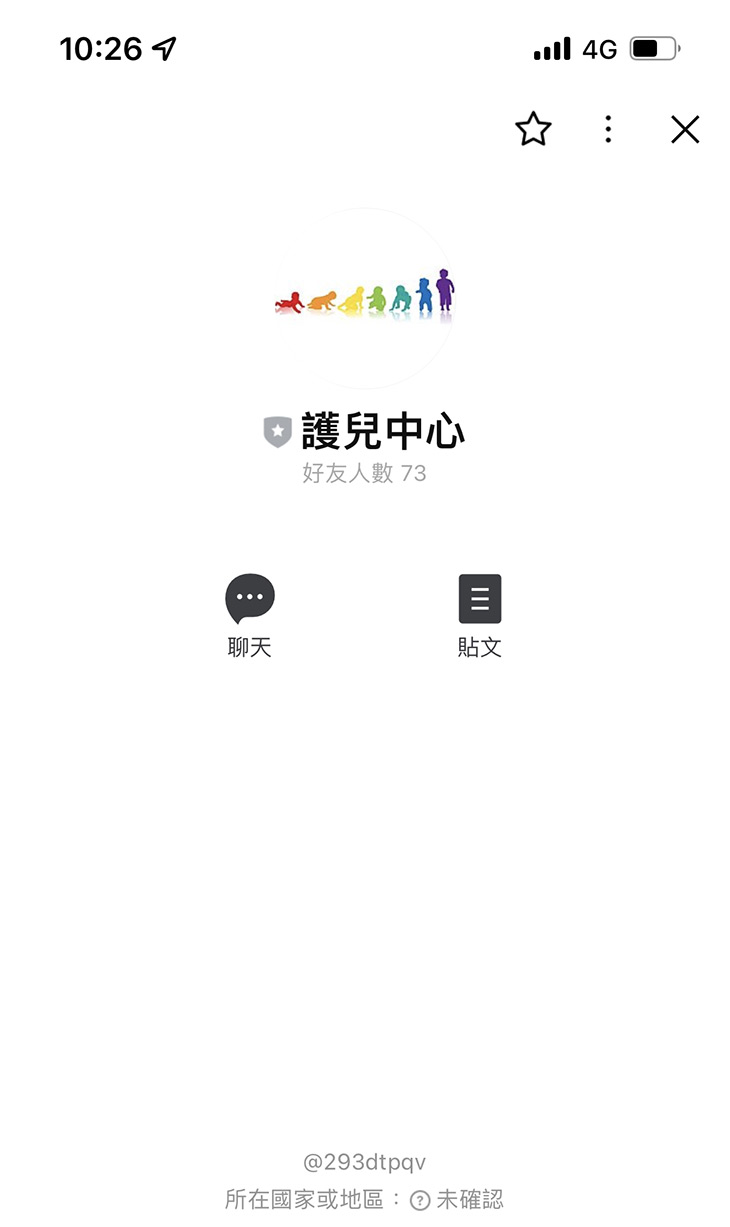
Task: View the 好友人數 73 friend count
Action: 364,473
